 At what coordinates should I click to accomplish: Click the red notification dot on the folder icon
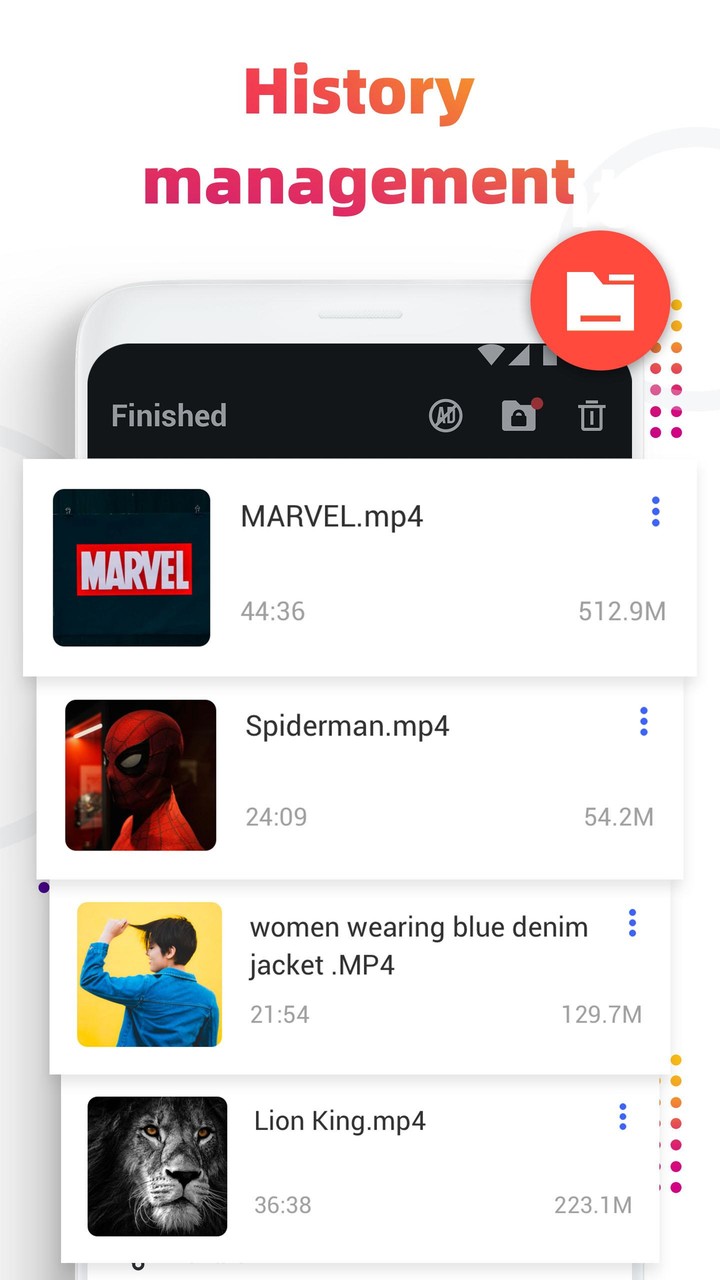535,401
